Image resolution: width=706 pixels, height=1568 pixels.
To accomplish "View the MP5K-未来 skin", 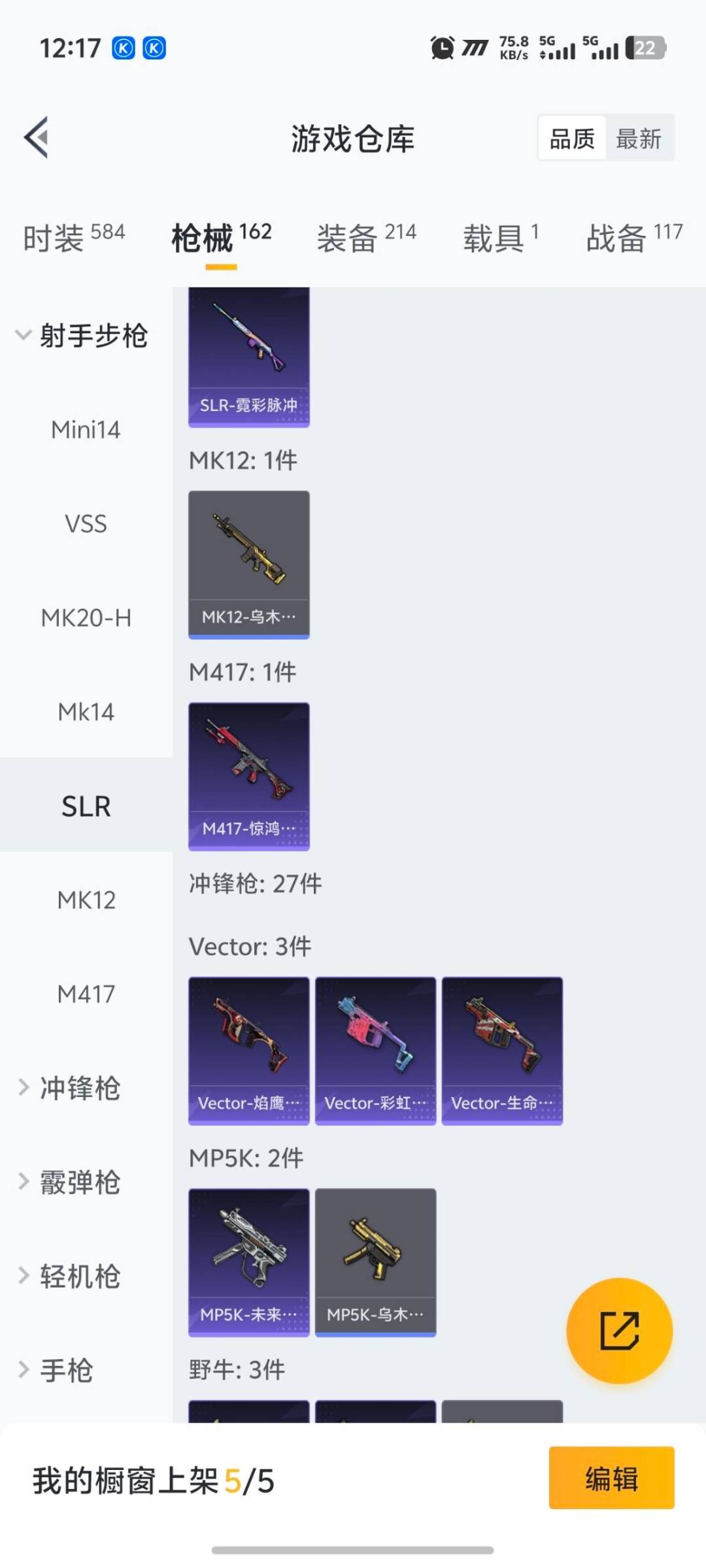I will [x=248, y=1262].
